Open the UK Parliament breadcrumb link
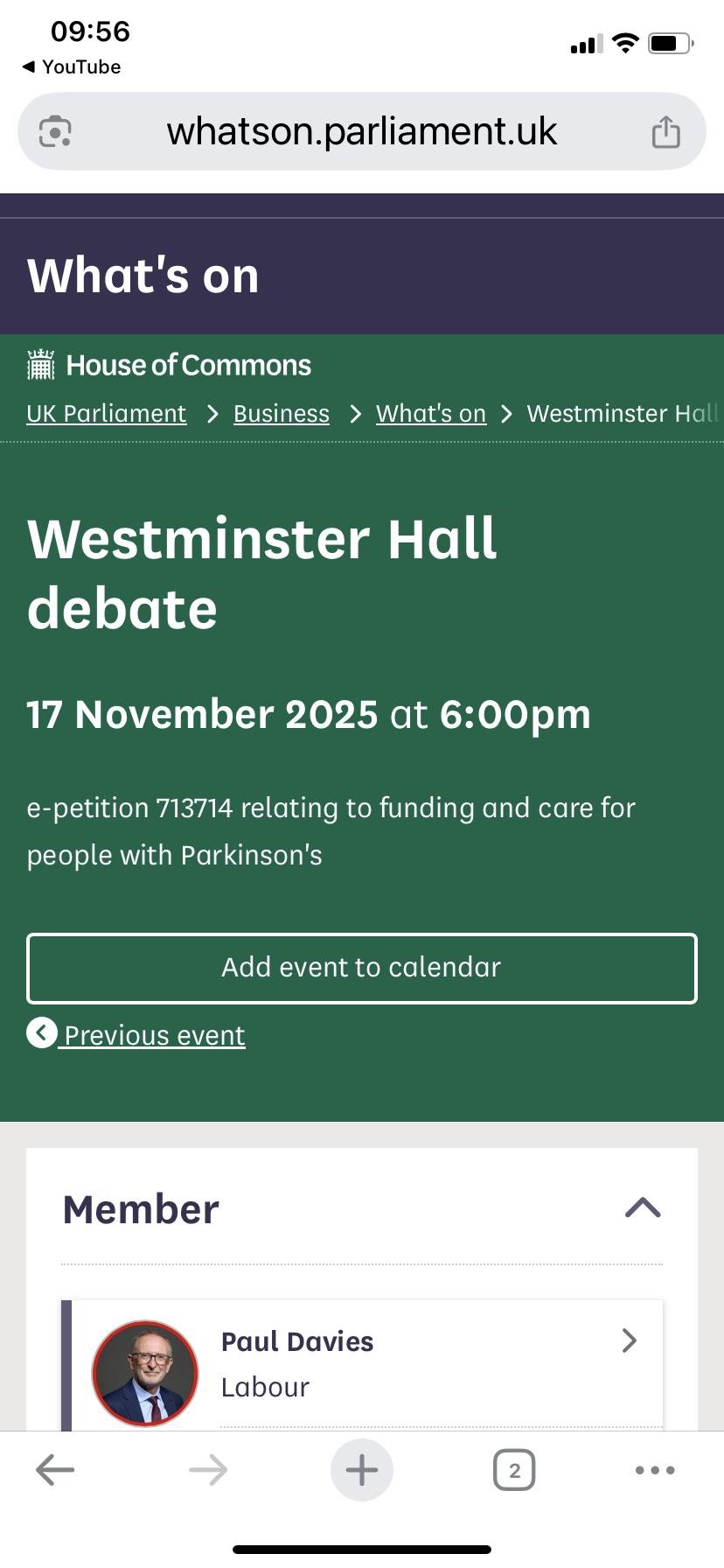Screen dimensions: 724x1568 (x=107, y=414)
